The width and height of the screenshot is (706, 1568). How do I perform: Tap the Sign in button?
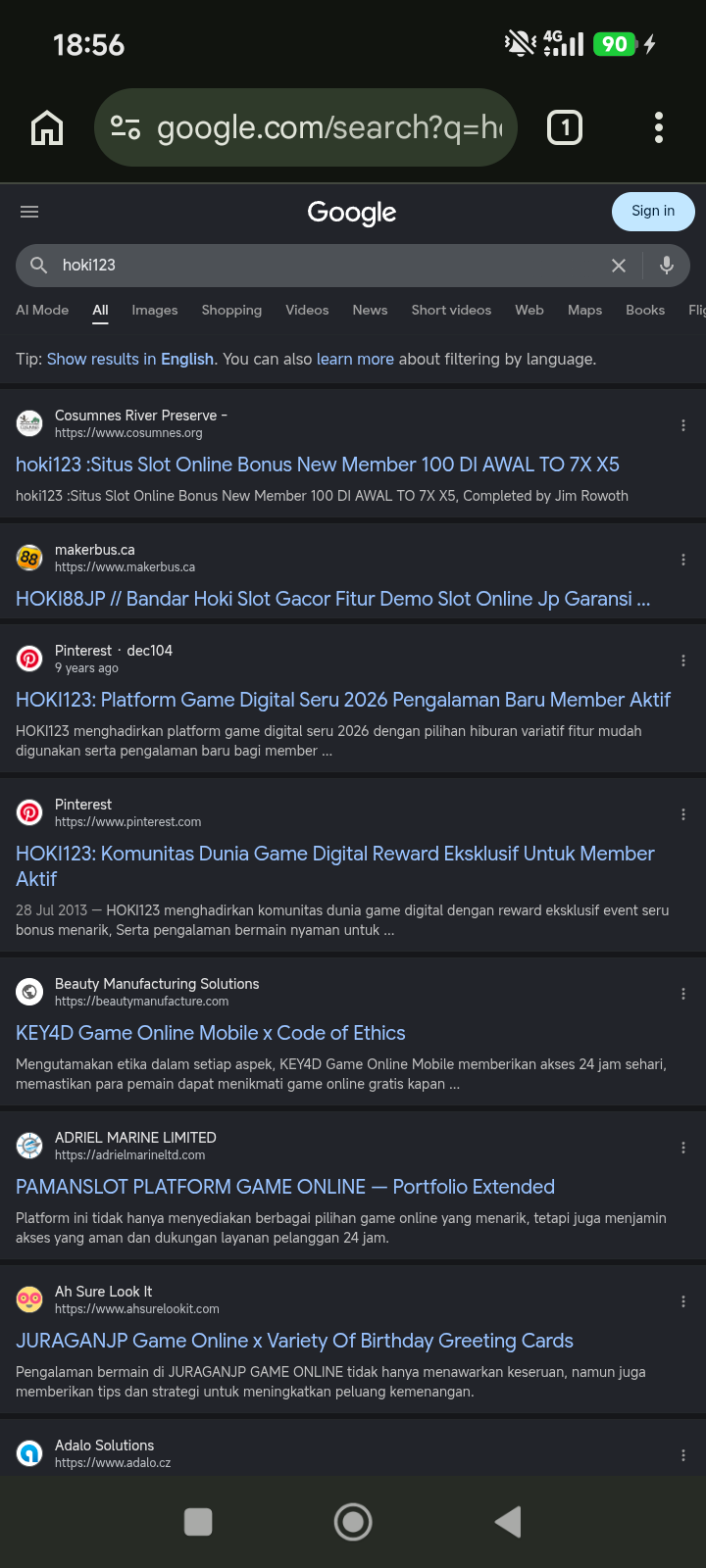653,212
